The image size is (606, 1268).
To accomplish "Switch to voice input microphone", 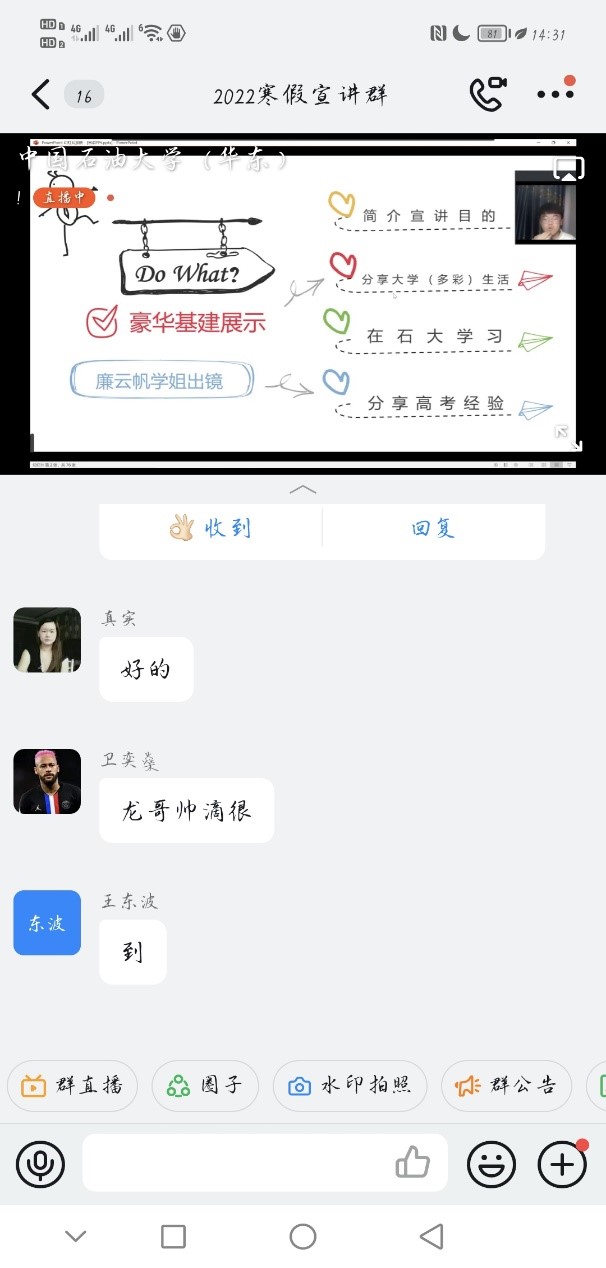I will click(41, 1163).
